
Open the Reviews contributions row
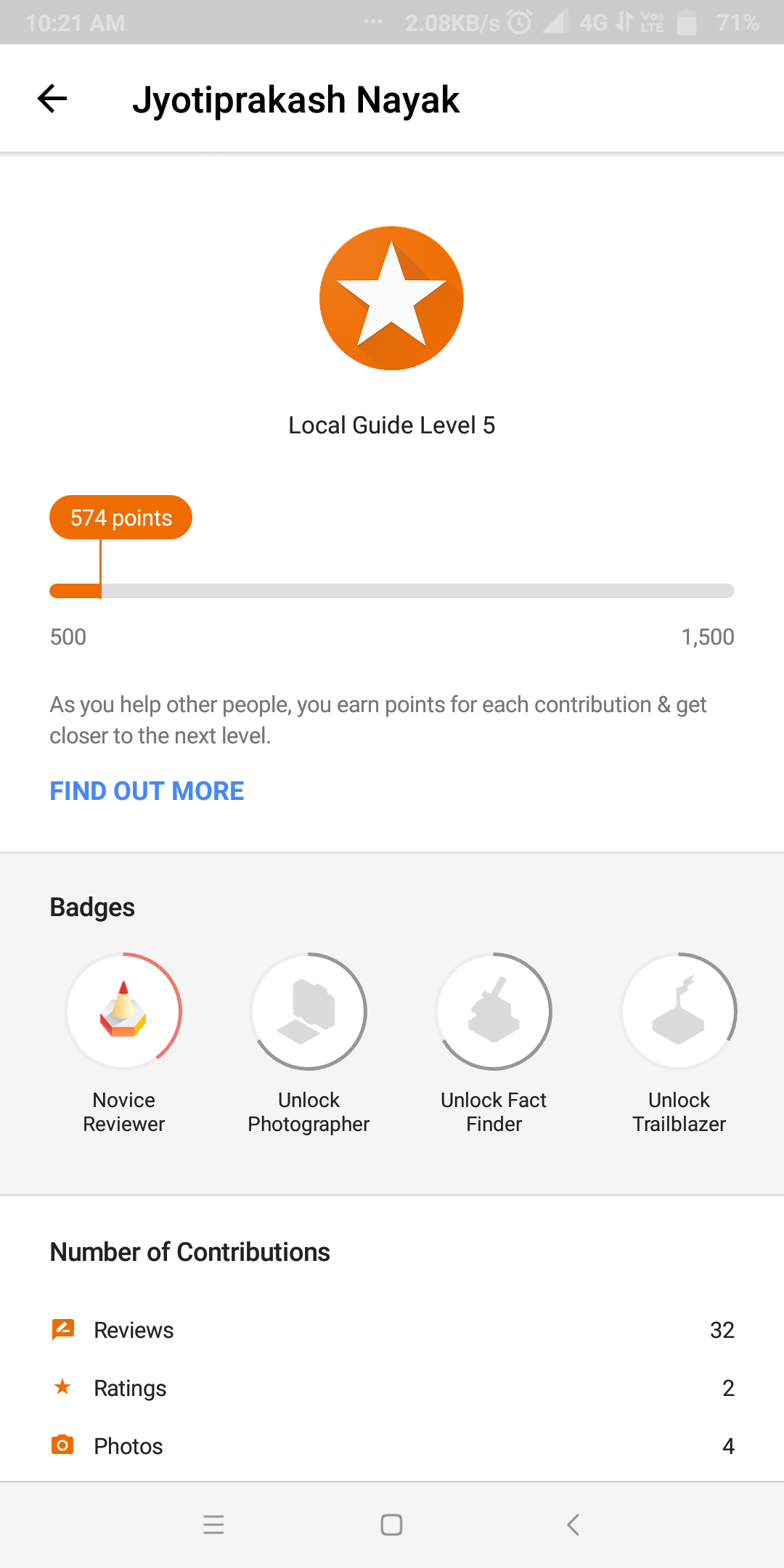pos(392,1330)
